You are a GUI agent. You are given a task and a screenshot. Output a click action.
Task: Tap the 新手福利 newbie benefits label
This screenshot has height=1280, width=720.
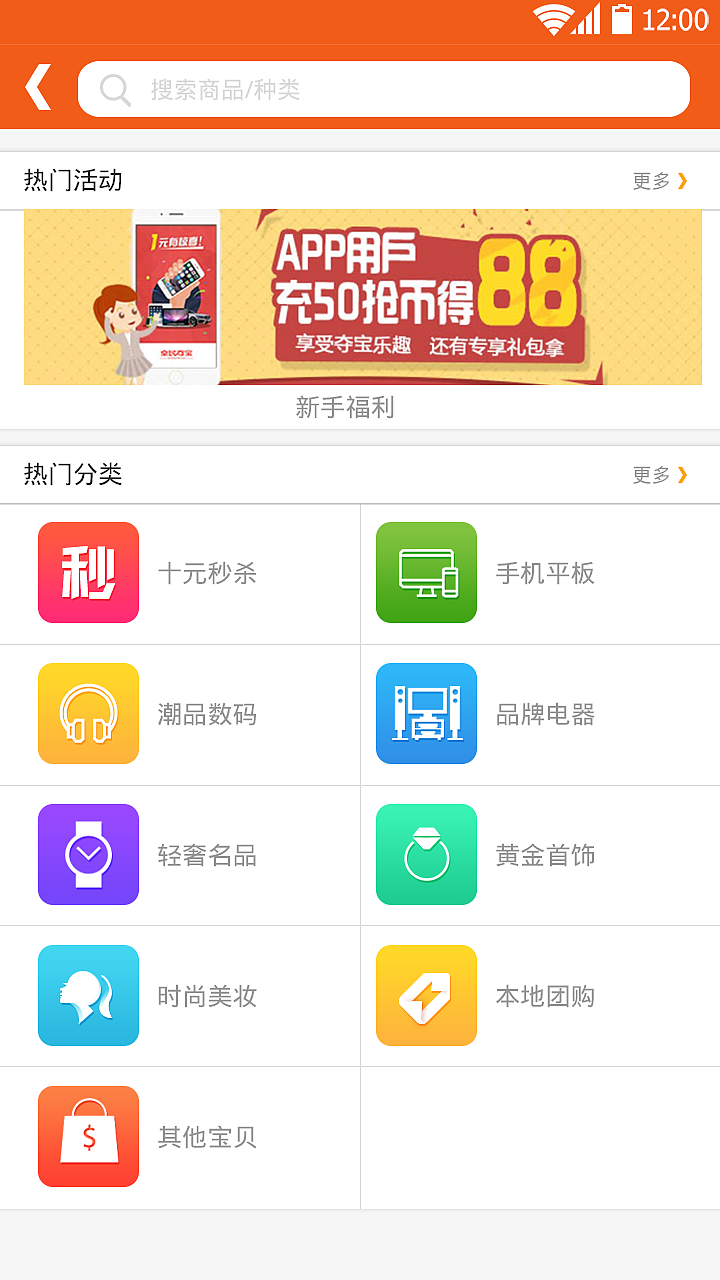pyautogui.click(x=345, y=407)
